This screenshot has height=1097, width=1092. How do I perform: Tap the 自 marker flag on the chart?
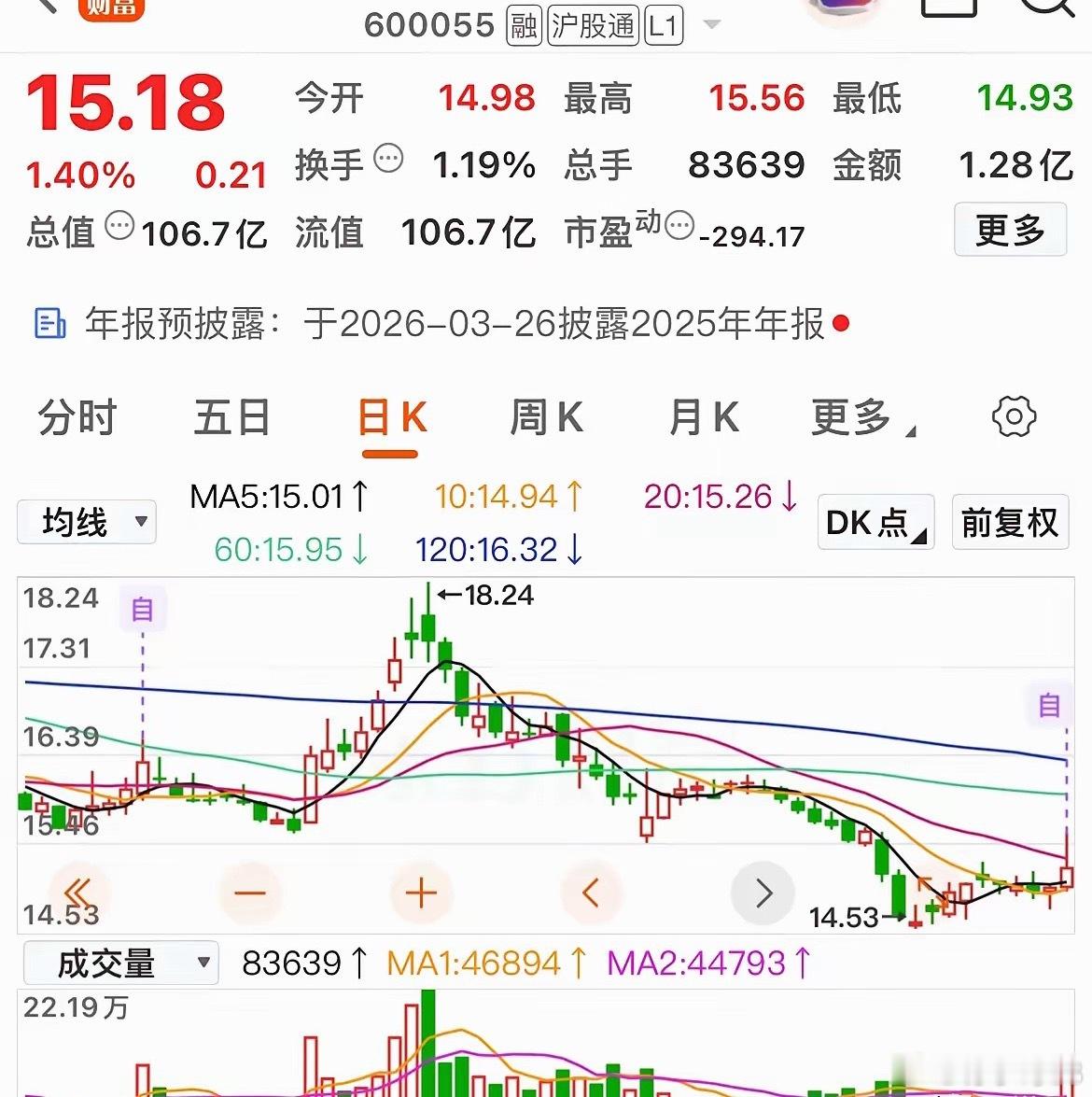(x=143, y=608)
